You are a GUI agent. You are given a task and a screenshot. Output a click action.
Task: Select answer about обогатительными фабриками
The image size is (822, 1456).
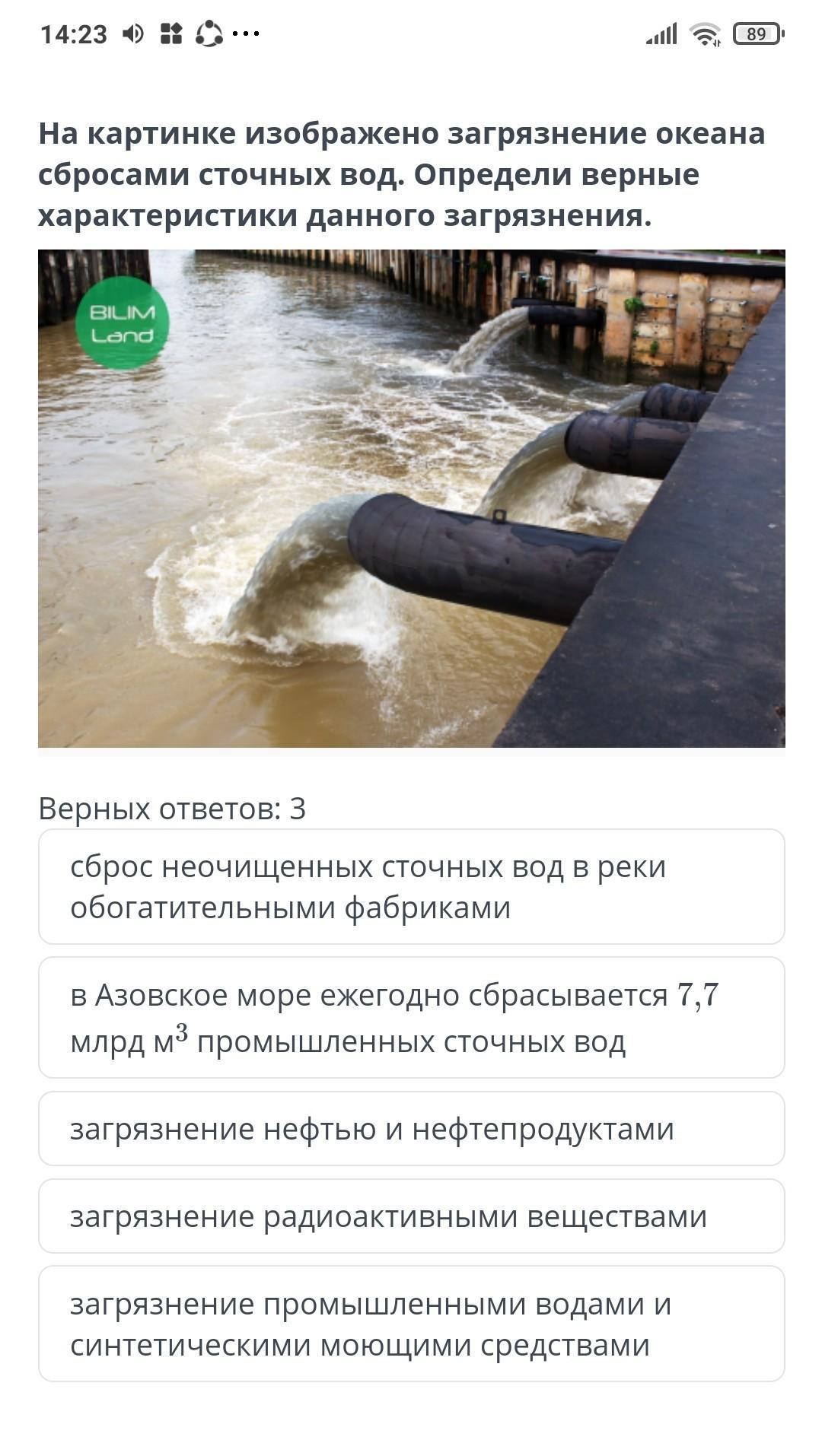(x=411, y=887)
